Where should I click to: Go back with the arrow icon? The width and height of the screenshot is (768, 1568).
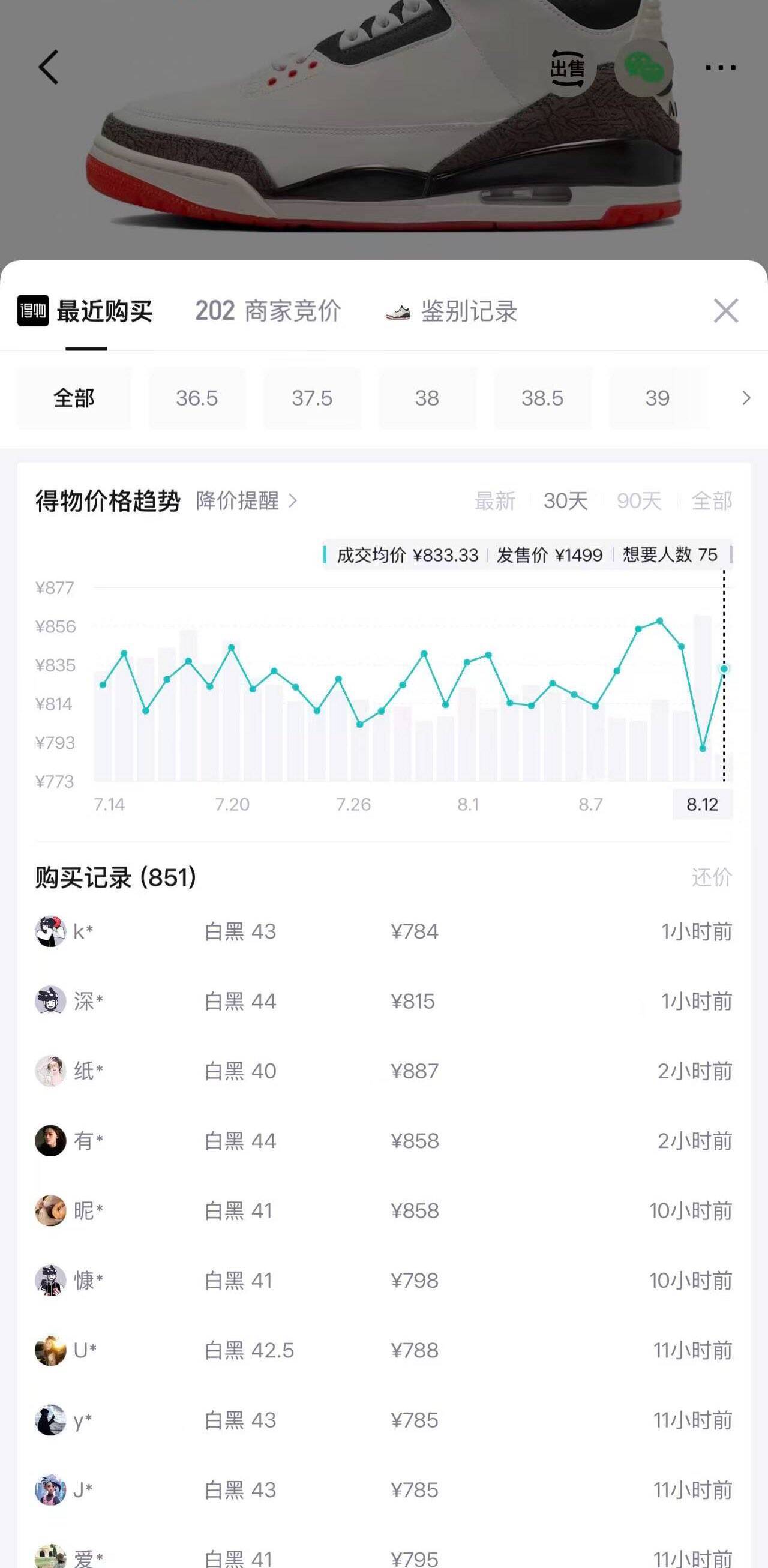(49, 67)
